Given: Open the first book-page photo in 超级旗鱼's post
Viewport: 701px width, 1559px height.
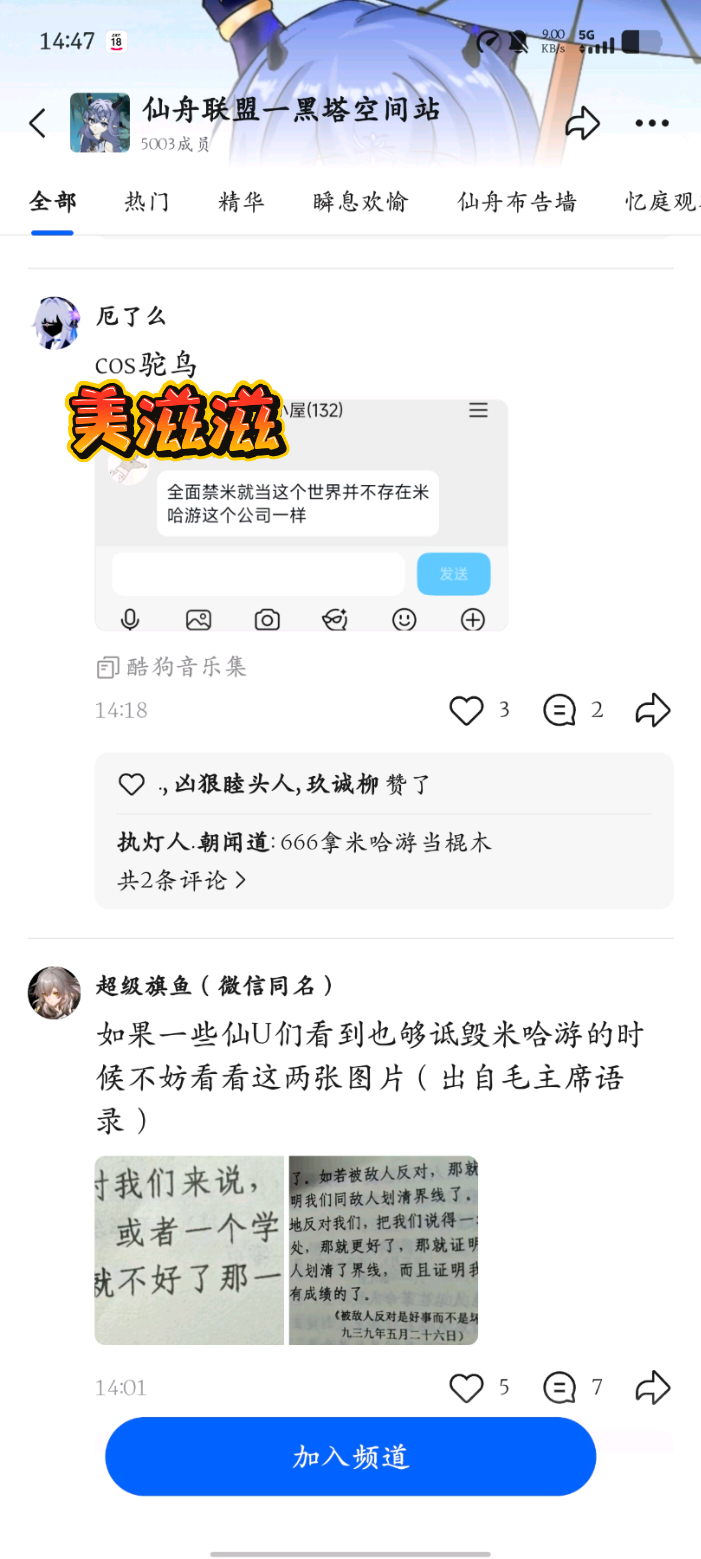Looking at the screenshot, I should 189,1250.
